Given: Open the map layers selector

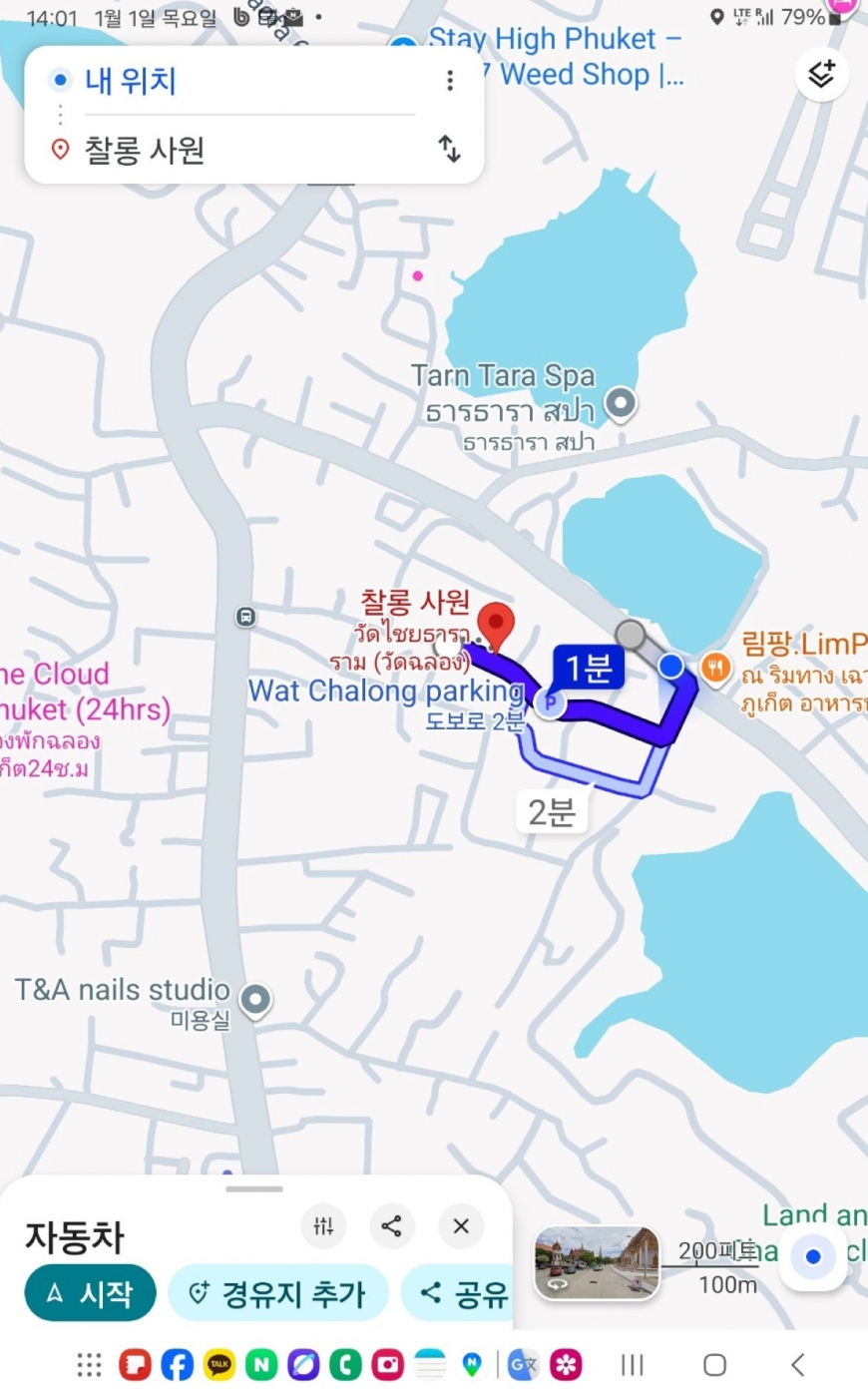Looking at the screenshot, I should pyautogui.click(x=821, y=74).
